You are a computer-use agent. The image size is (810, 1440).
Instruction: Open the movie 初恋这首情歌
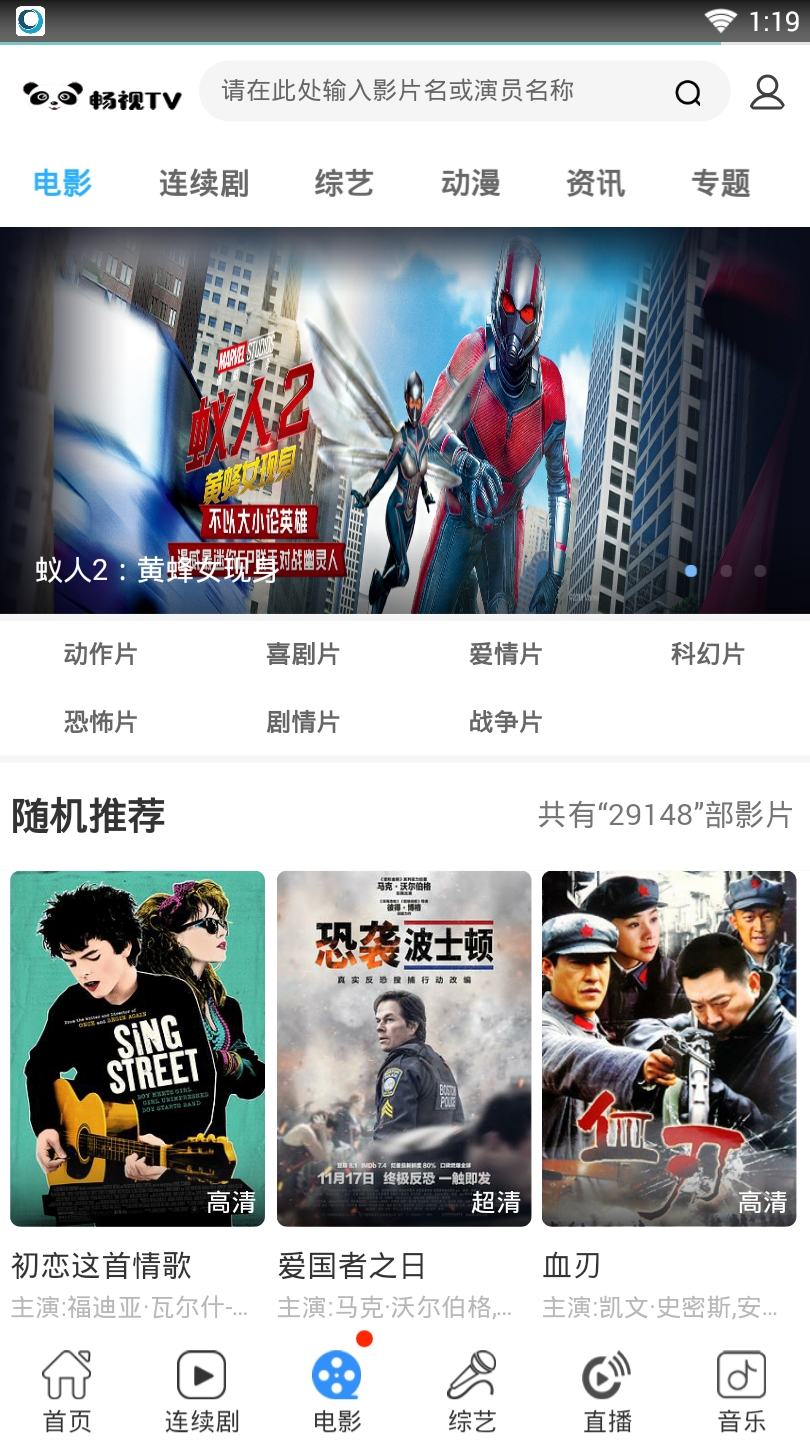(138, 1048)
